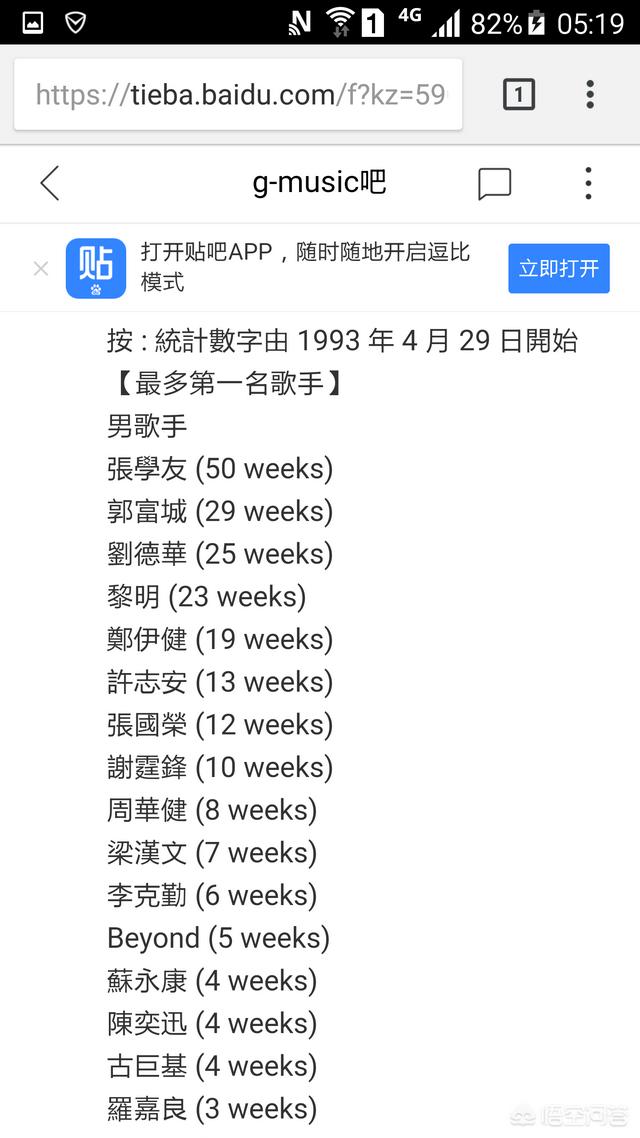The height and width of the screenshot is (1138, 640).
Task: Open the browser tab switcher
Action: click(518, 95)
